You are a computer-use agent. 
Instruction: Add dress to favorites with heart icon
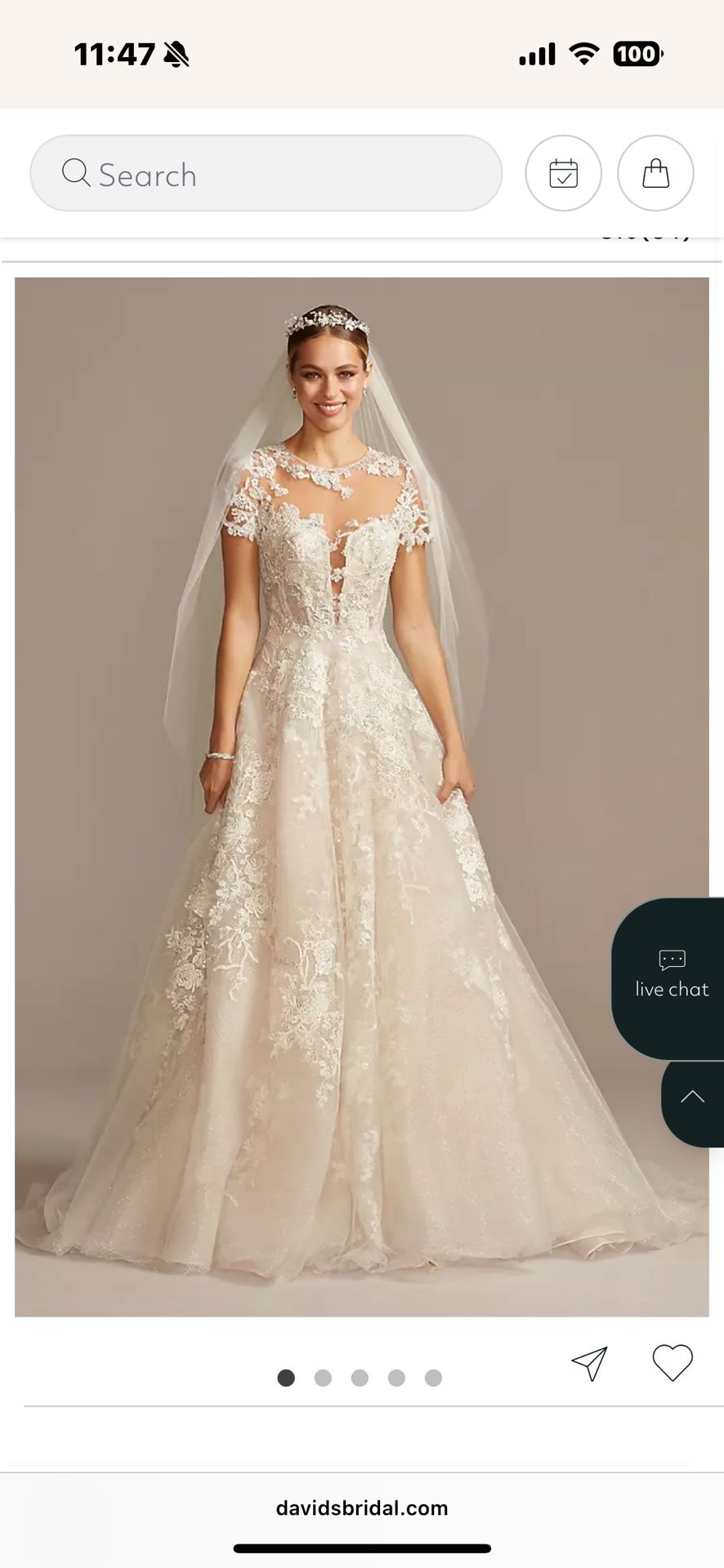tap(673, 1363)
